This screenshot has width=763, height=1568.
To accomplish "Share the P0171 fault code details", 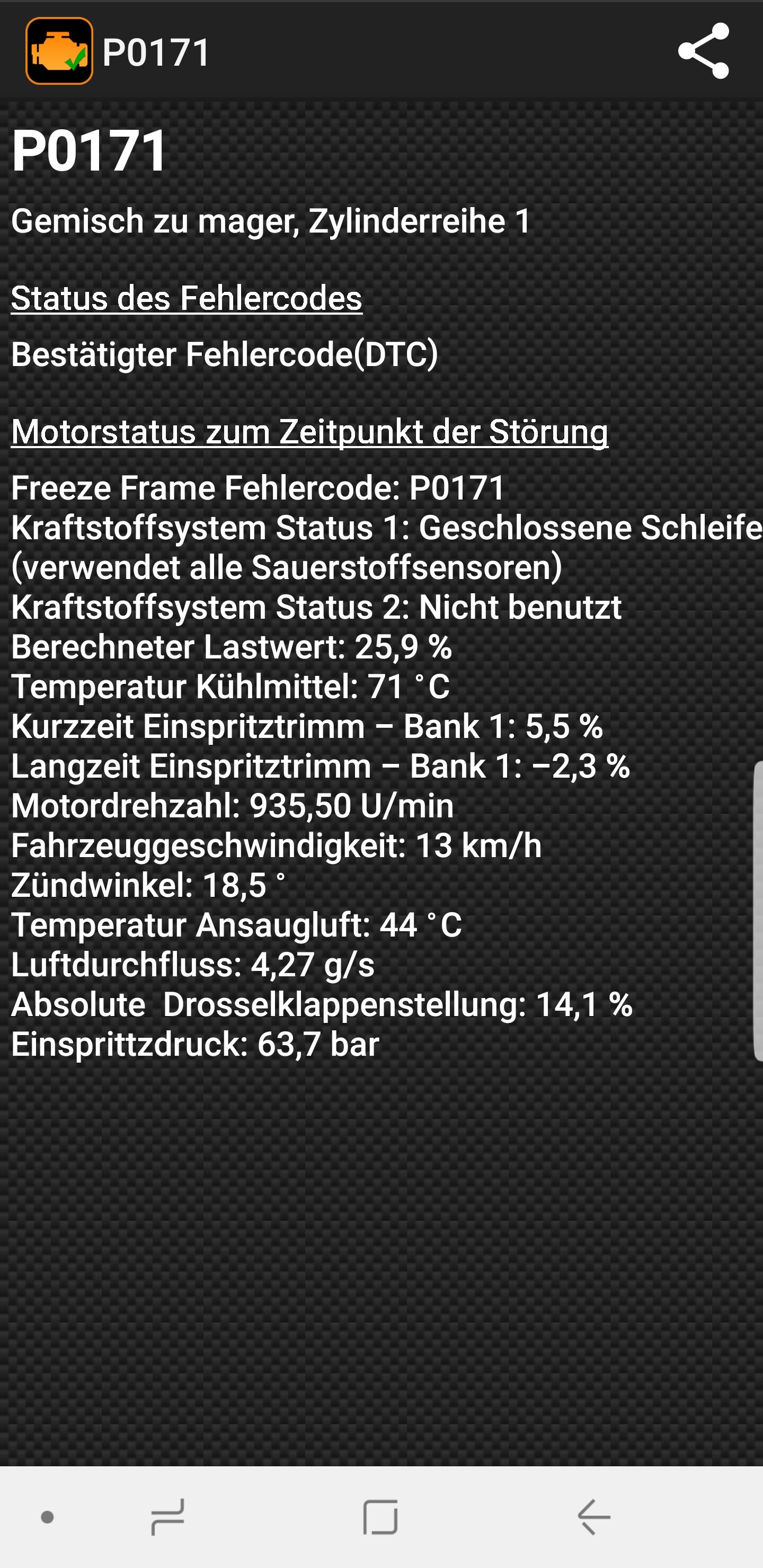I will [703, 51].
